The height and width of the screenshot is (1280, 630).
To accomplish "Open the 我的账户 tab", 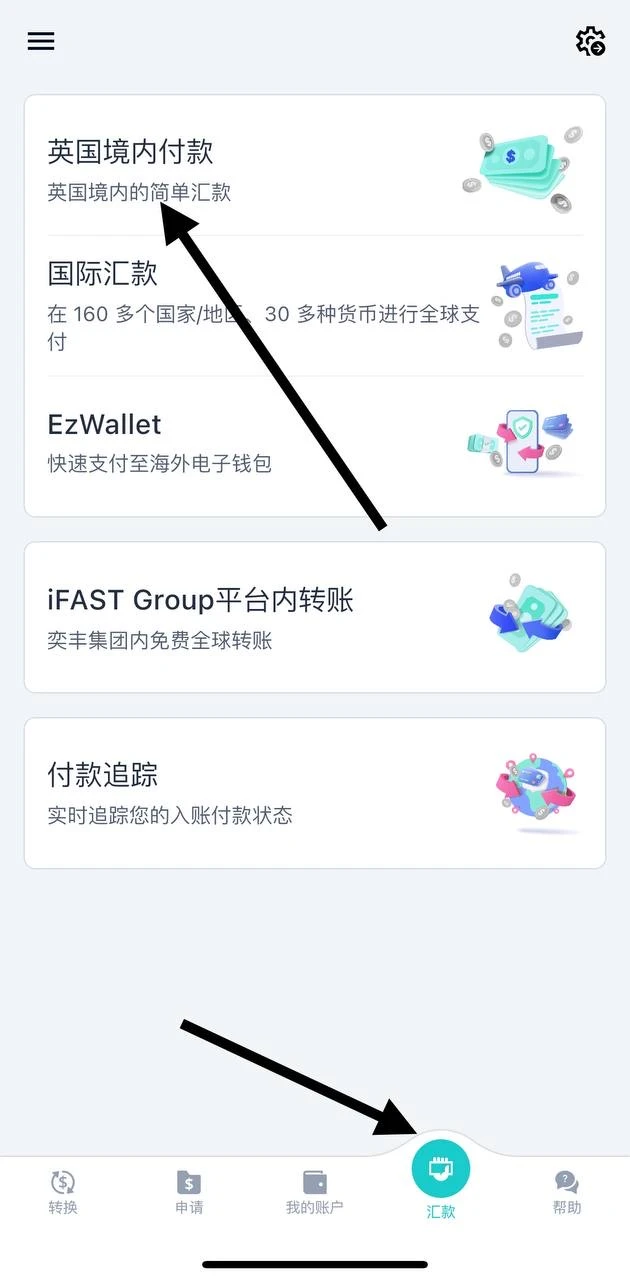I will click(x=315, y=1192).
